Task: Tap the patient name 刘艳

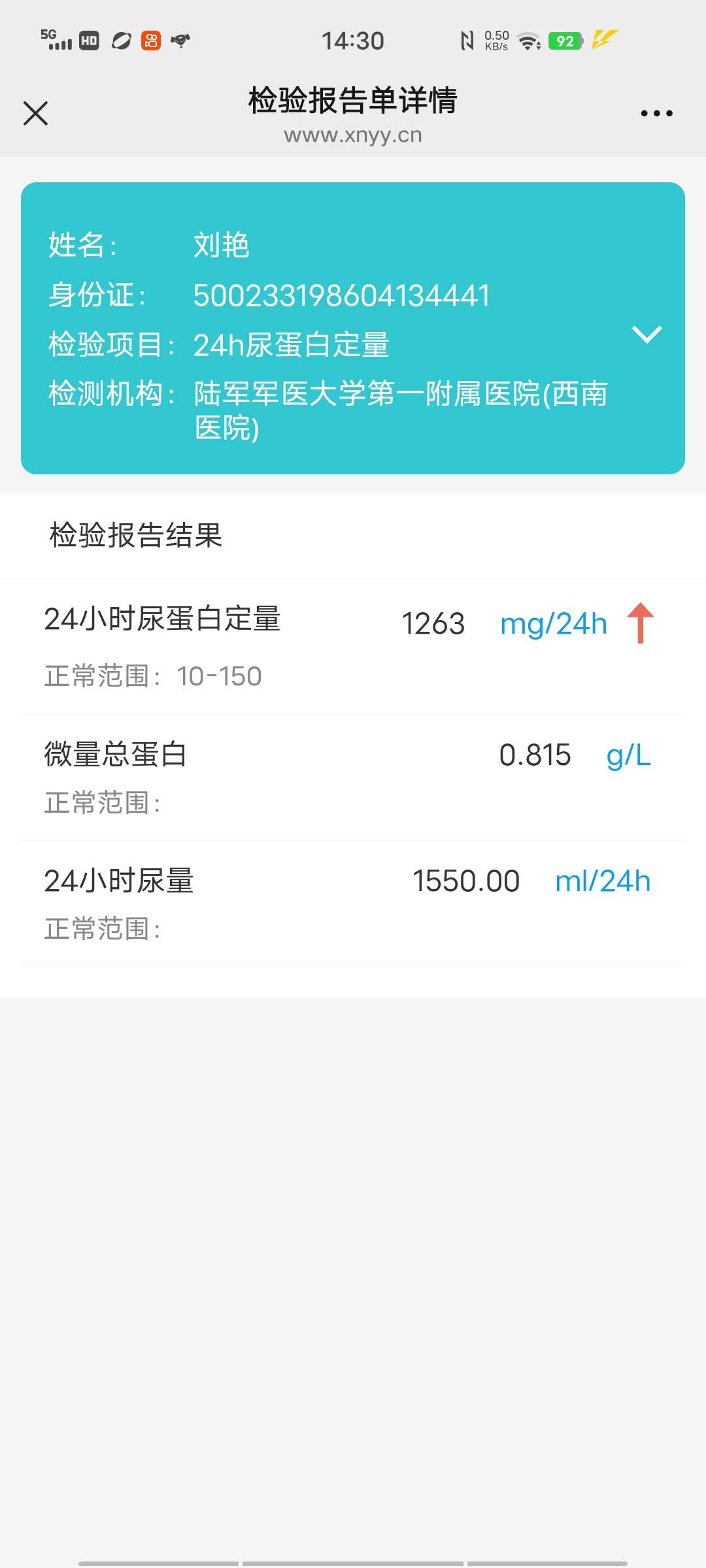Action: tap(222, 245)
